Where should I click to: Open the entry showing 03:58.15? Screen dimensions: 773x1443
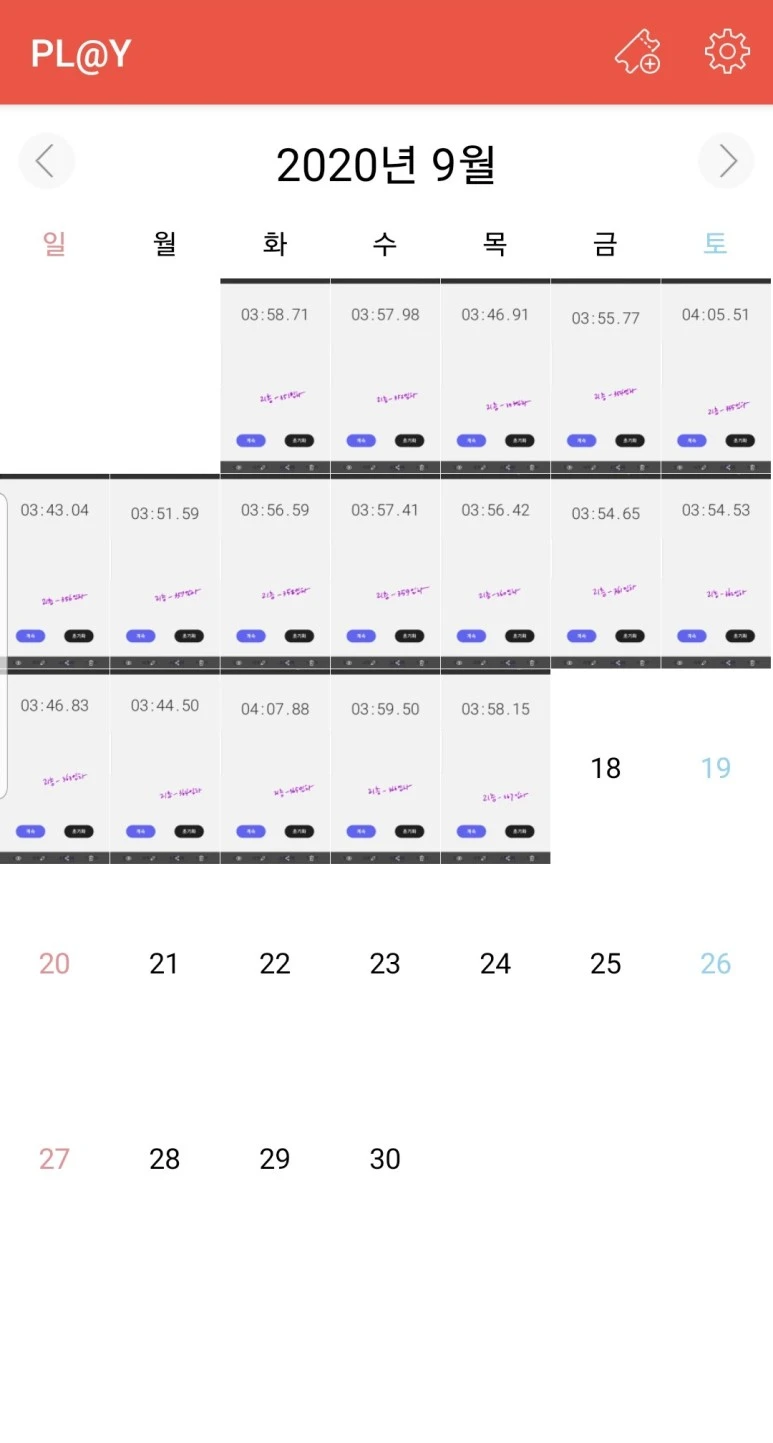495,767
